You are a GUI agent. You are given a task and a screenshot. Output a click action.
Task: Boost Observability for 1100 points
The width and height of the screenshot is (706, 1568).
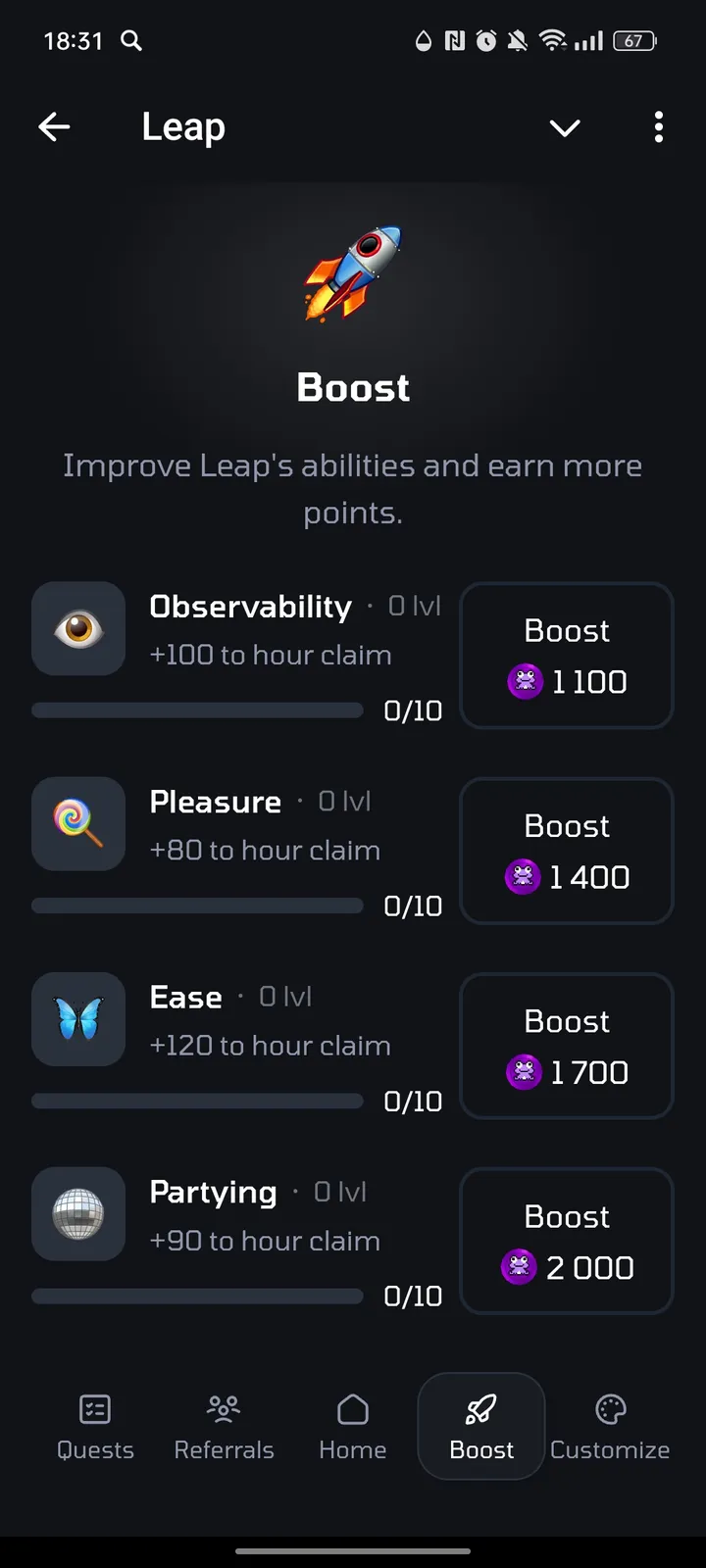(567, 655)
